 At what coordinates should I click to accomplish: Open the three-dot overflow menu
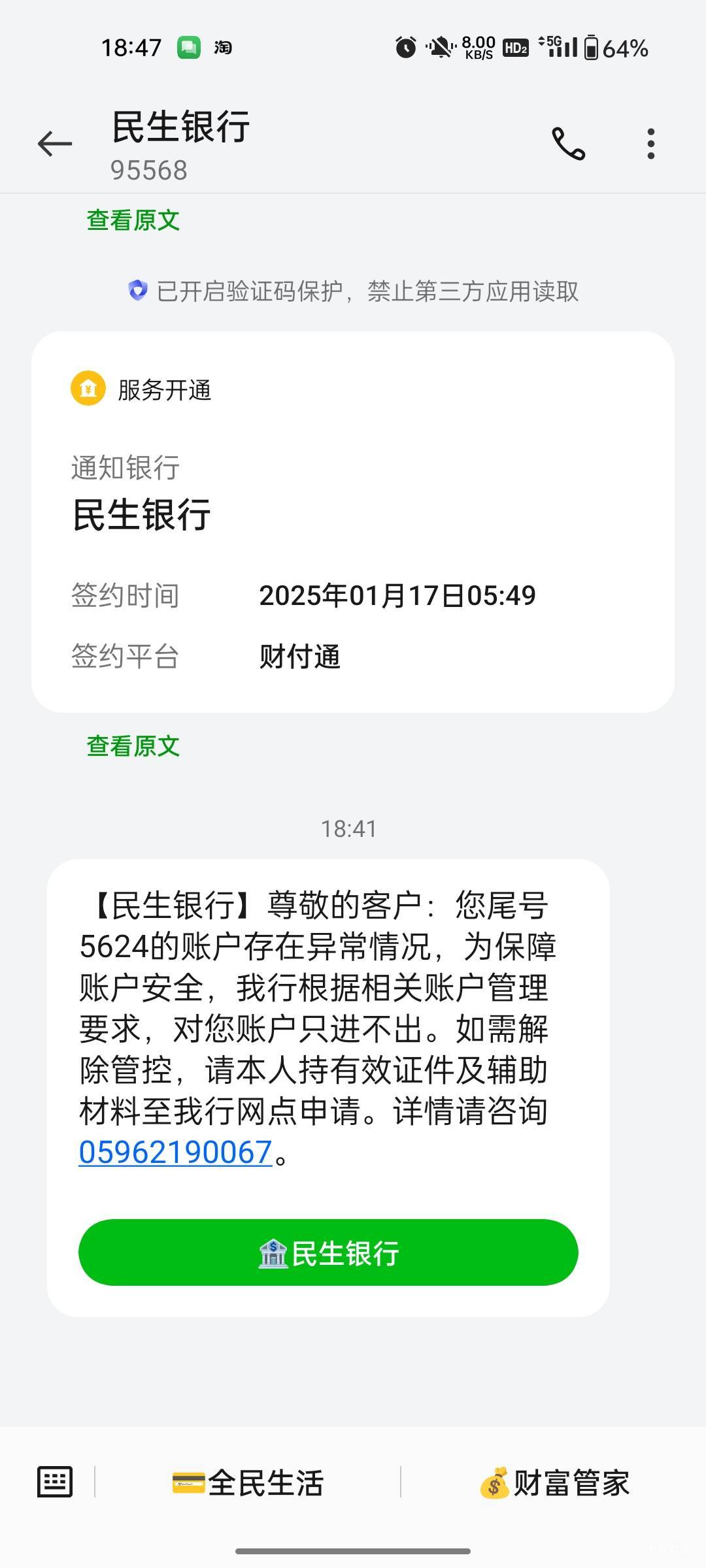coord(650,144)
